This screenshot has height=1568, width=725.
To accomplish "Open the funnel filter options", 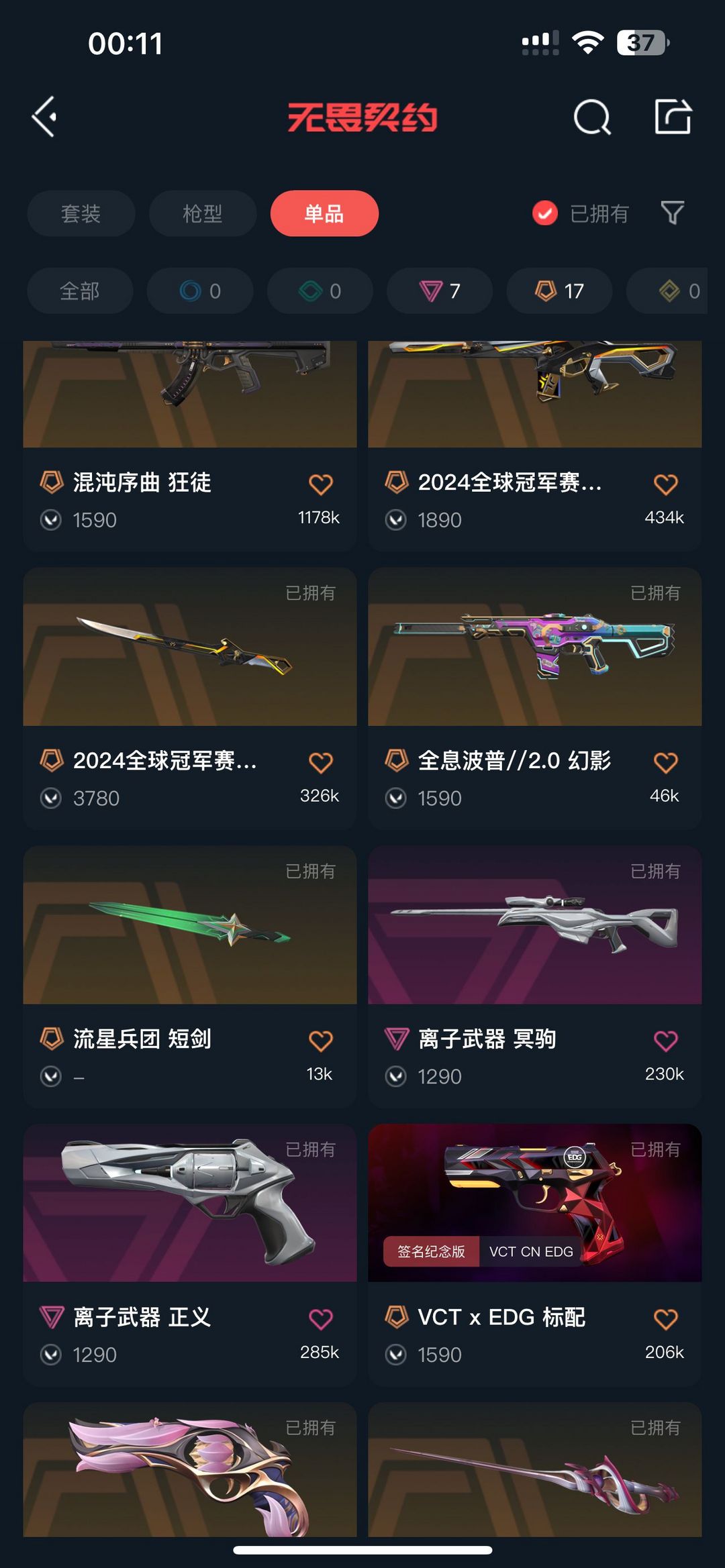I will tap(673, 213).
